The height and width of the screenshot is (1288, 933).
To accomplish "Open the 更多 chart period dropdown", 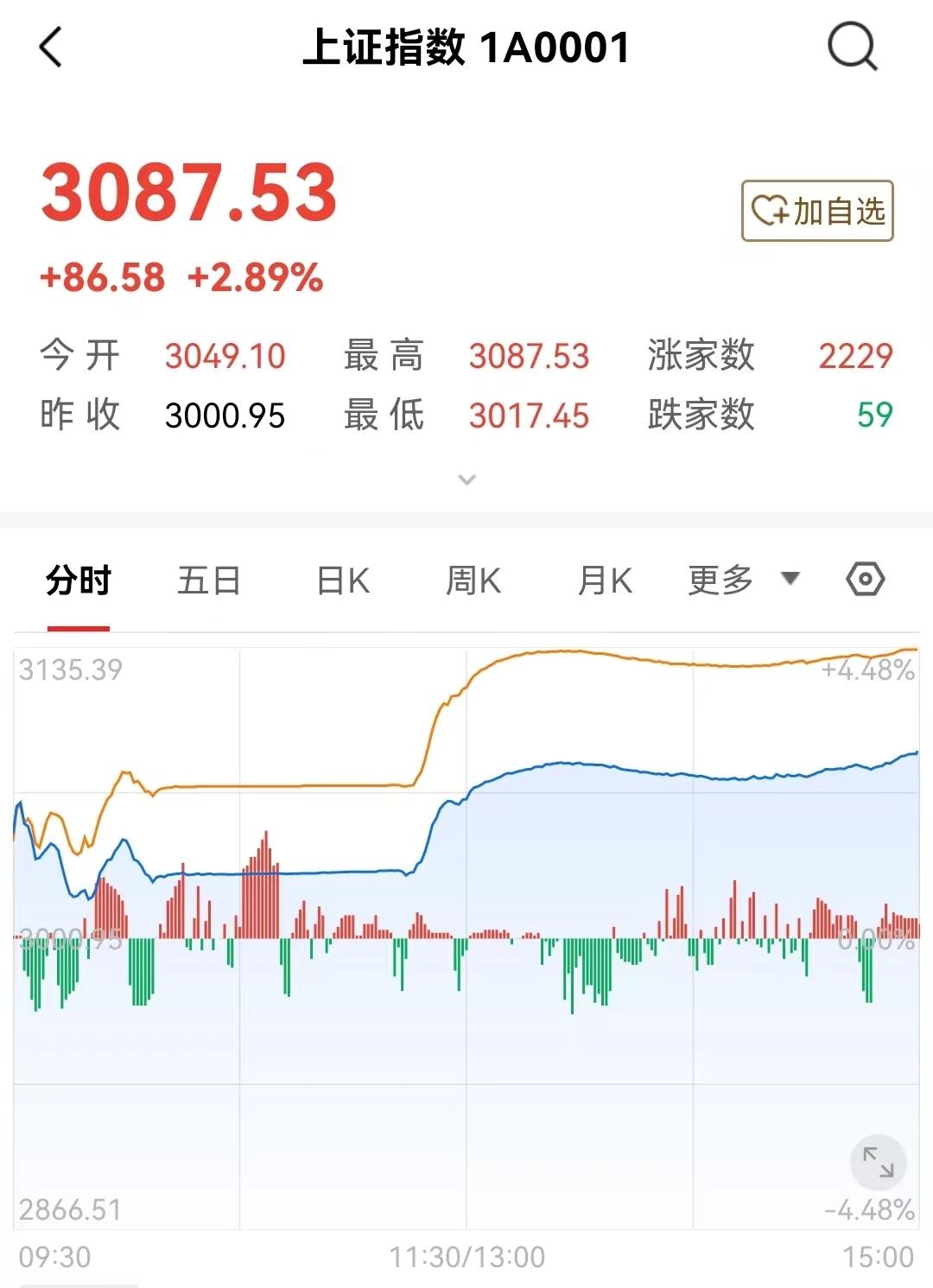I will point(743,580).
